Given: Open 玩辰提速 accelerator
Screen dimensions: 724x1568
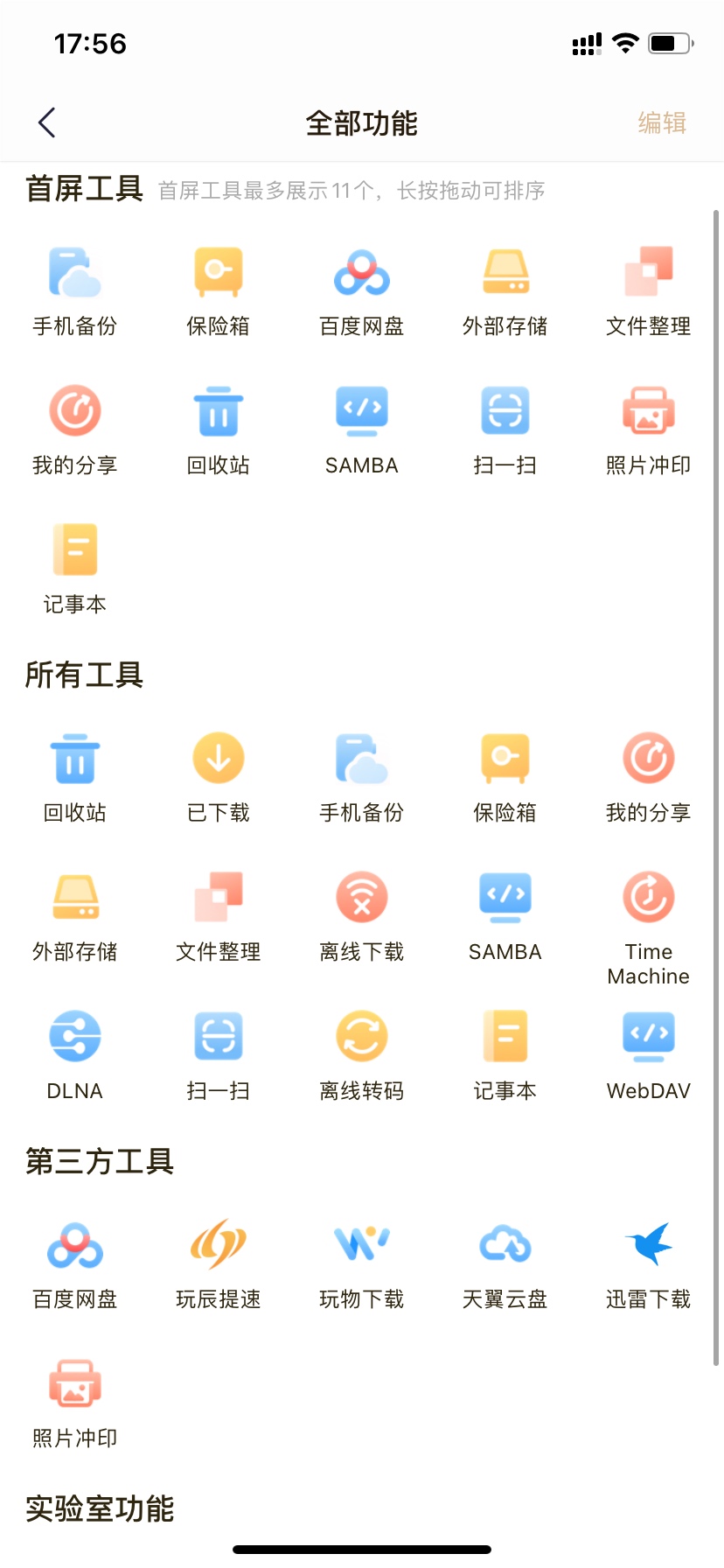Looking at the screenshot, I should [219, 1246].
